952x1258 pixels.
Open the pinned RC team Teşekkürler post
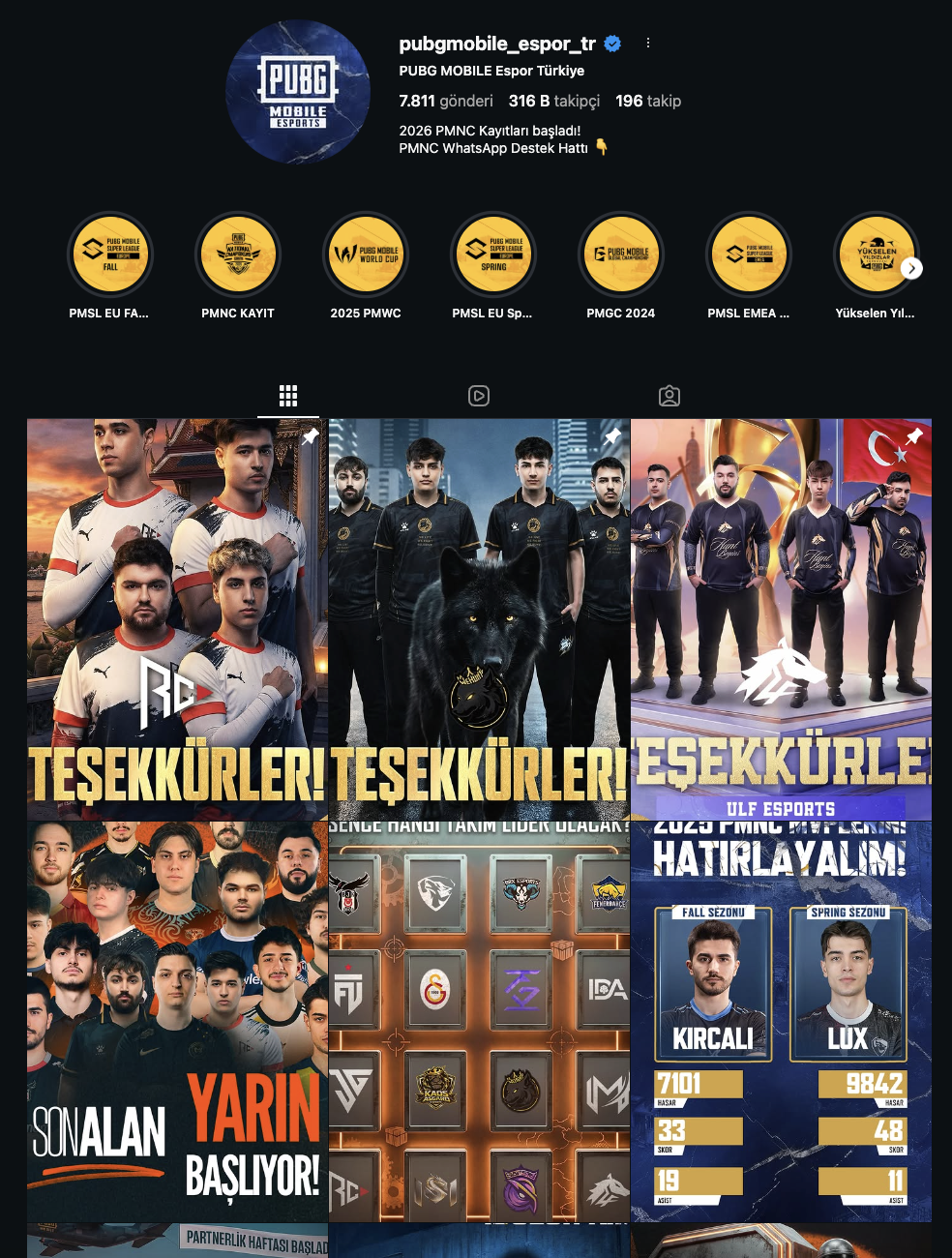(x=177, y=619)
